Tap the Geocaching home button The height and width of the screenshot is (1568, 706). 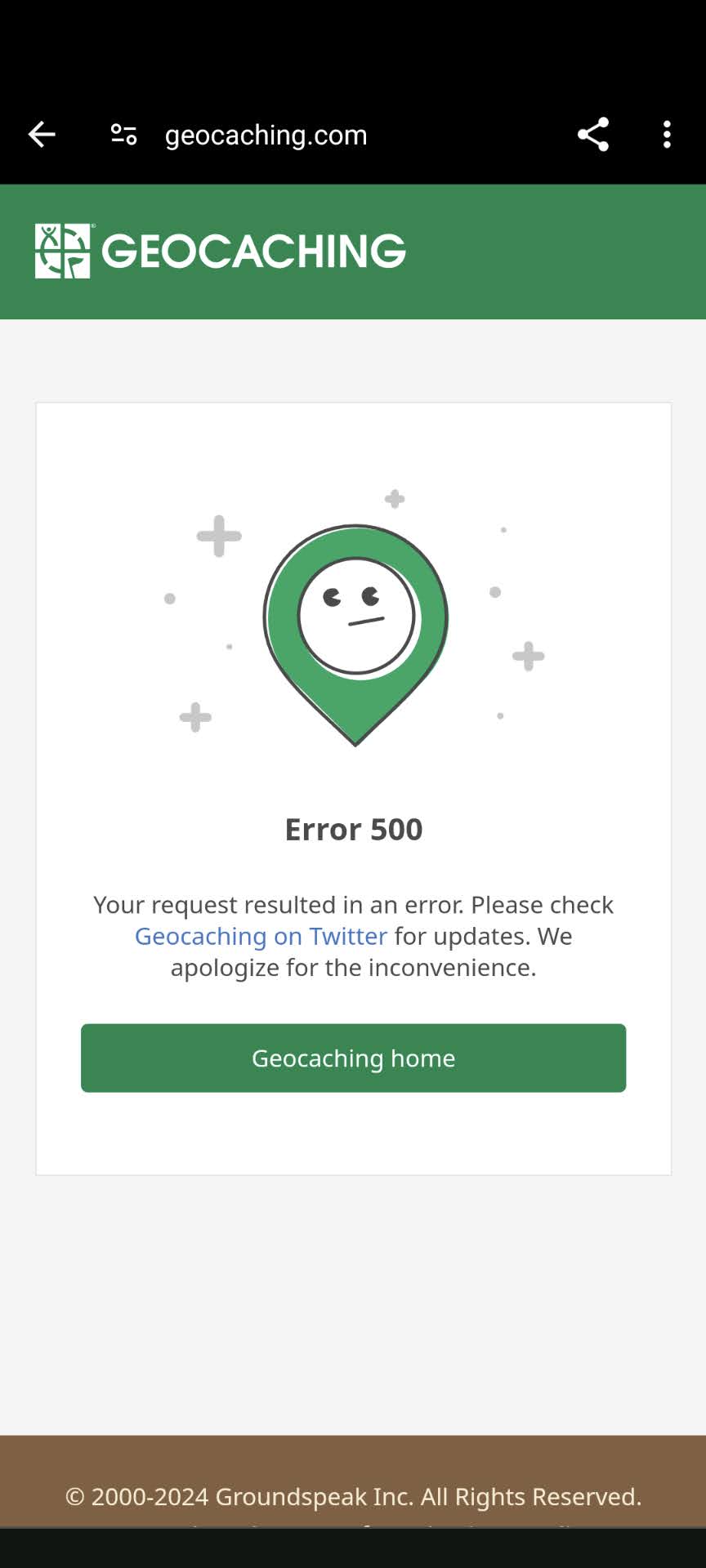point(353,1058)
